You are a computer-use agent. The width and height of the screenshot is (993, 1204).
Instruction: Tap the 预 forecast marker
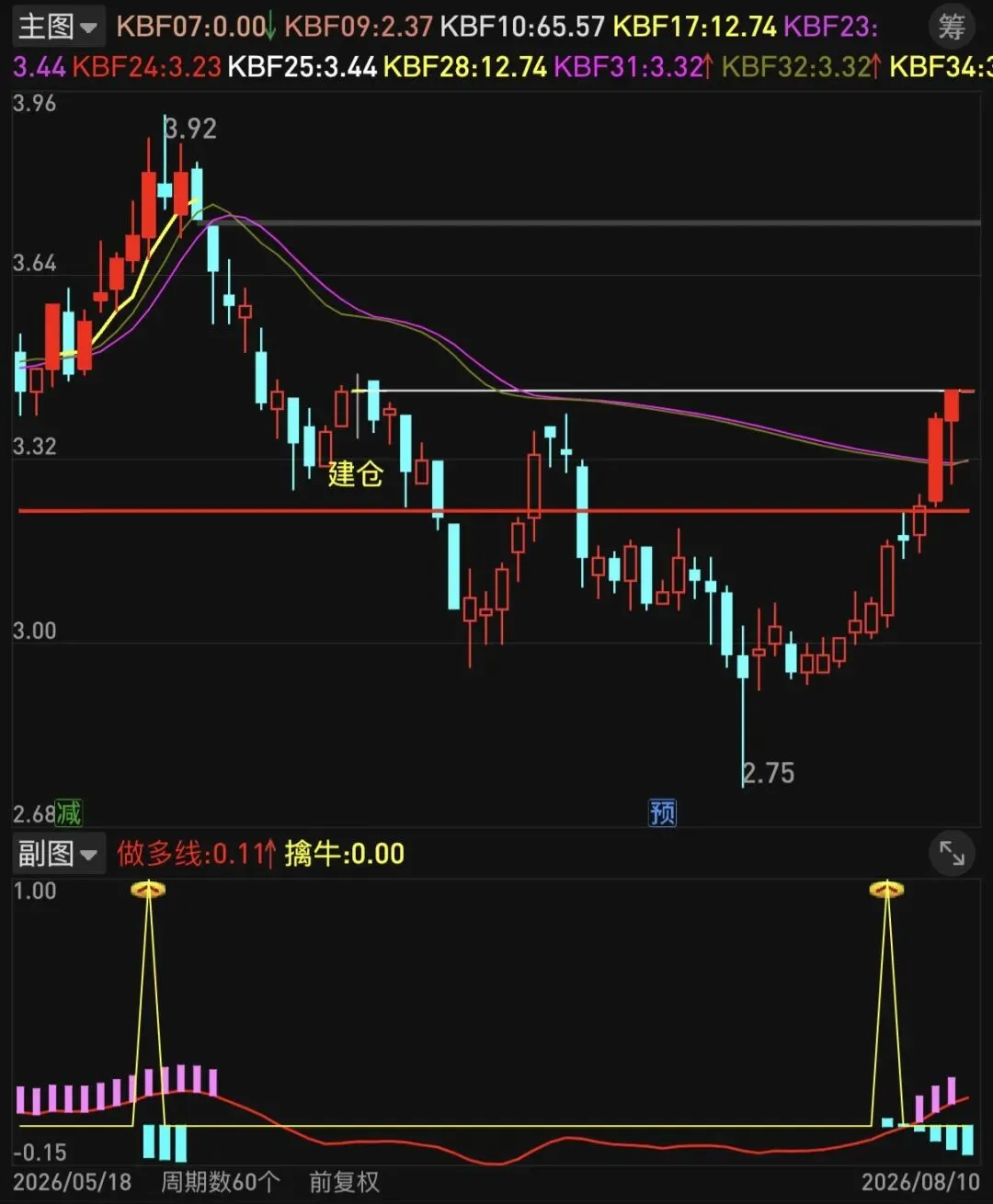click(x=663, y=812)
